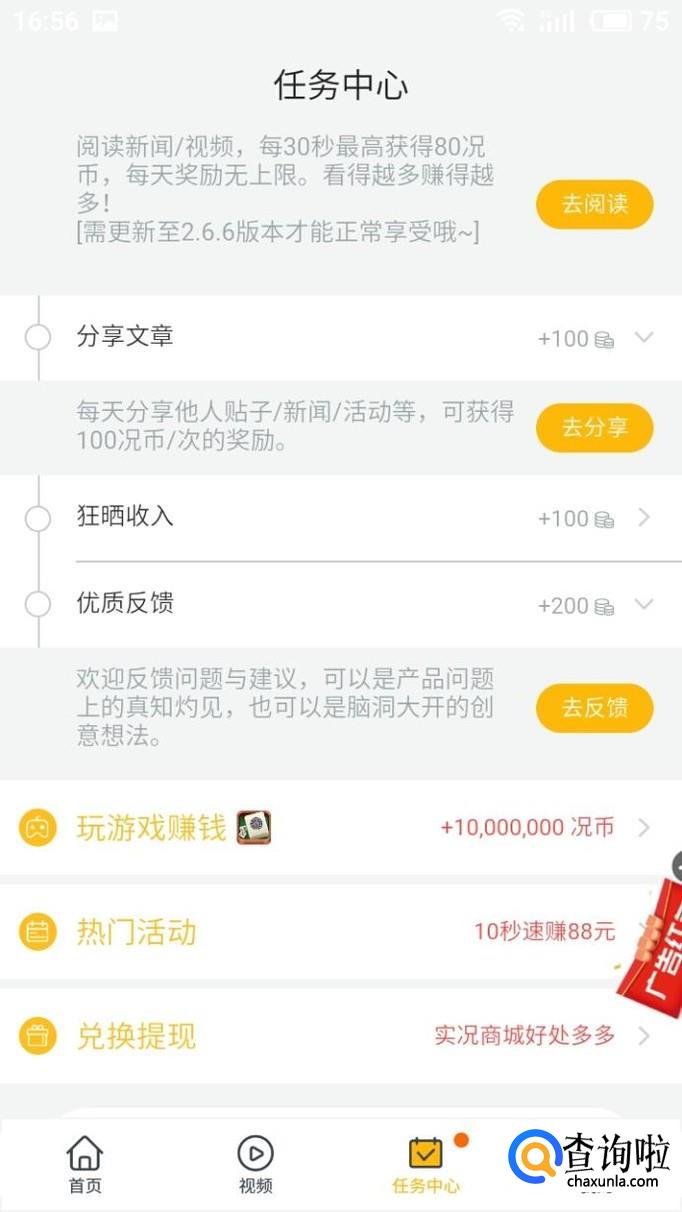Switch to the 首页 tab
Viewport: 682px width, 1212px height.
pyautogui.click(x=85, y=1165)
